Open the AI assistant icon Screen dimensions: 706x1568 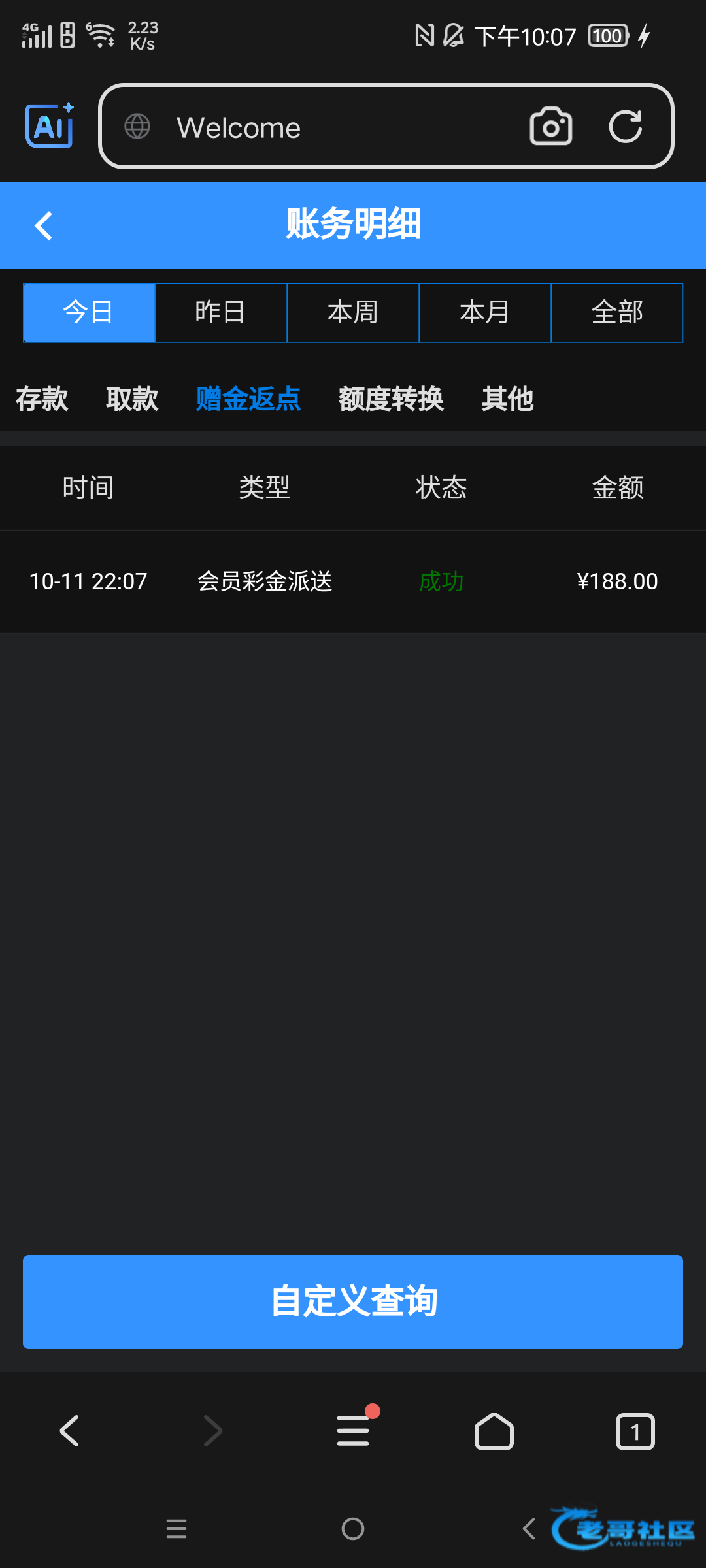click(50, 125)
